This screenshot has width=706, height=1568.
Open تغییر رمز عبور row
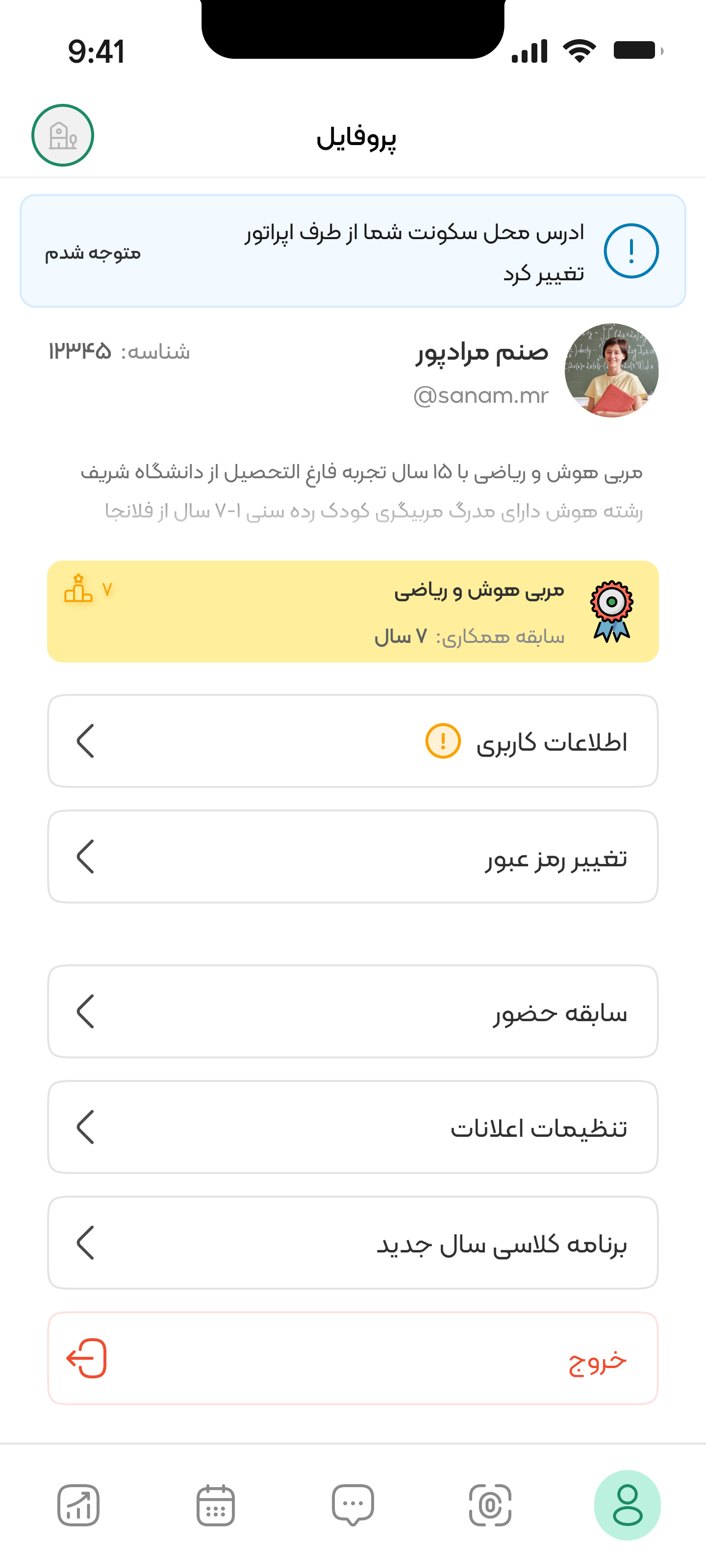point(353,857)
